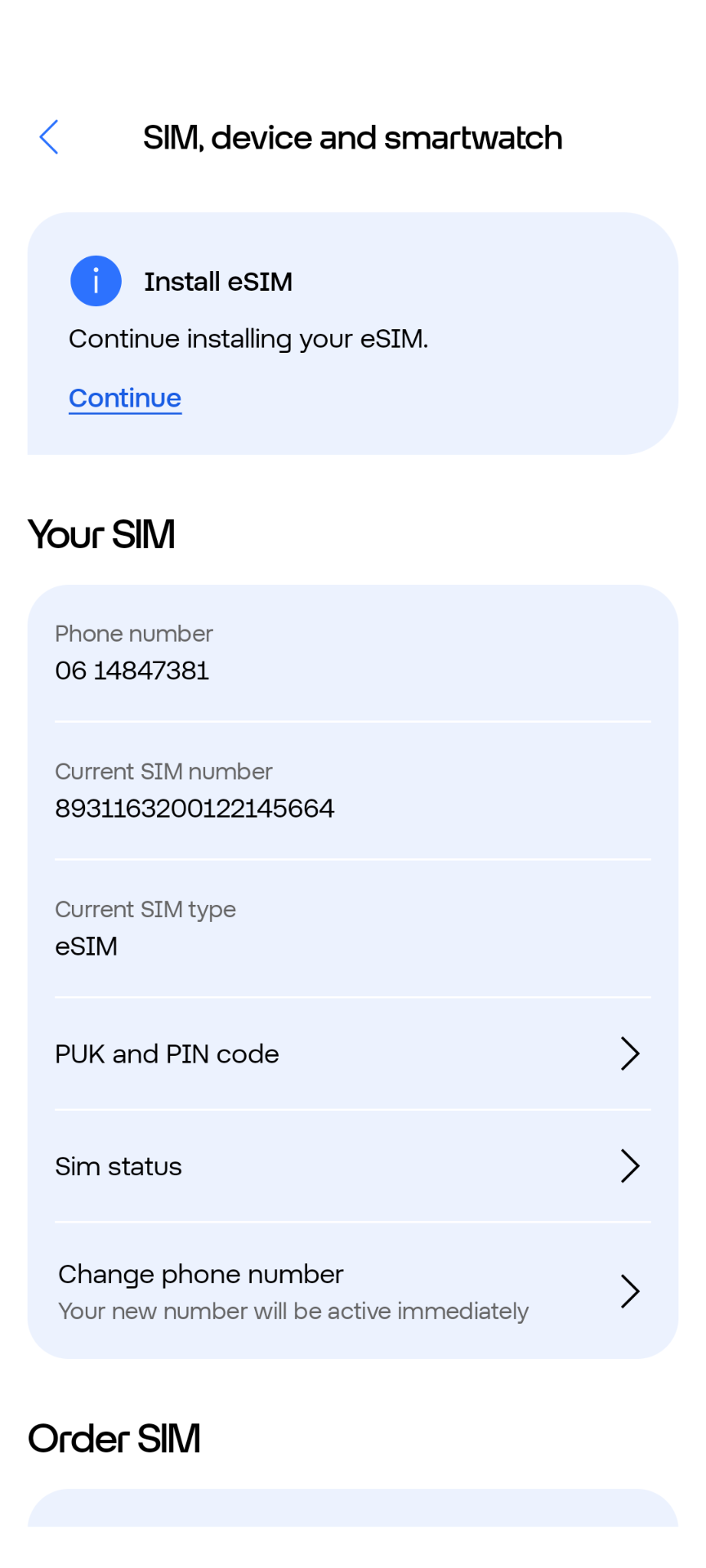This screenshot has width=706, height=1568.
Task: Open Change phone number
Action: (353, 1291)
